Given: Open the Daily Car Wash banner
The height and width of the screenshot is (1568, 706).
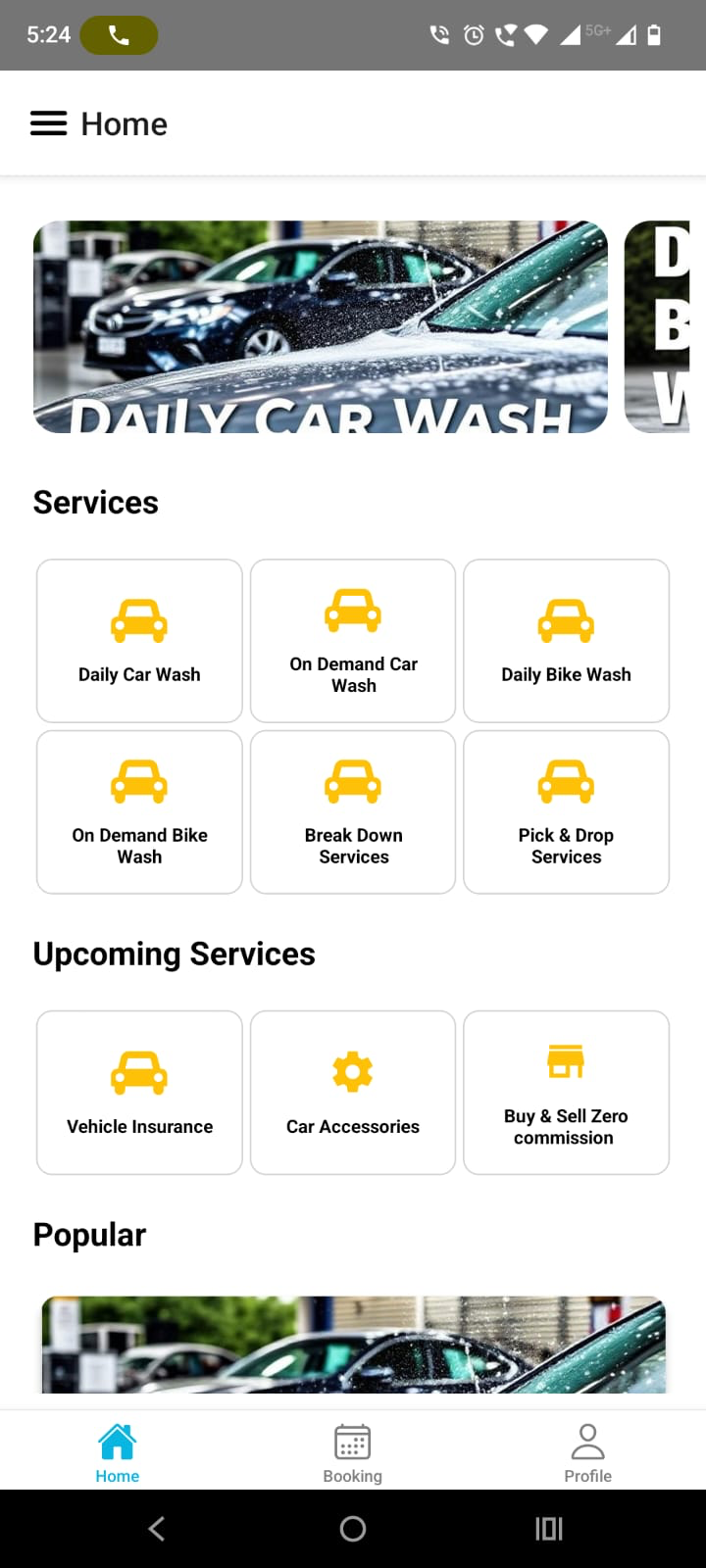Looking at the screenshot, I should click(x=320, y=326).
